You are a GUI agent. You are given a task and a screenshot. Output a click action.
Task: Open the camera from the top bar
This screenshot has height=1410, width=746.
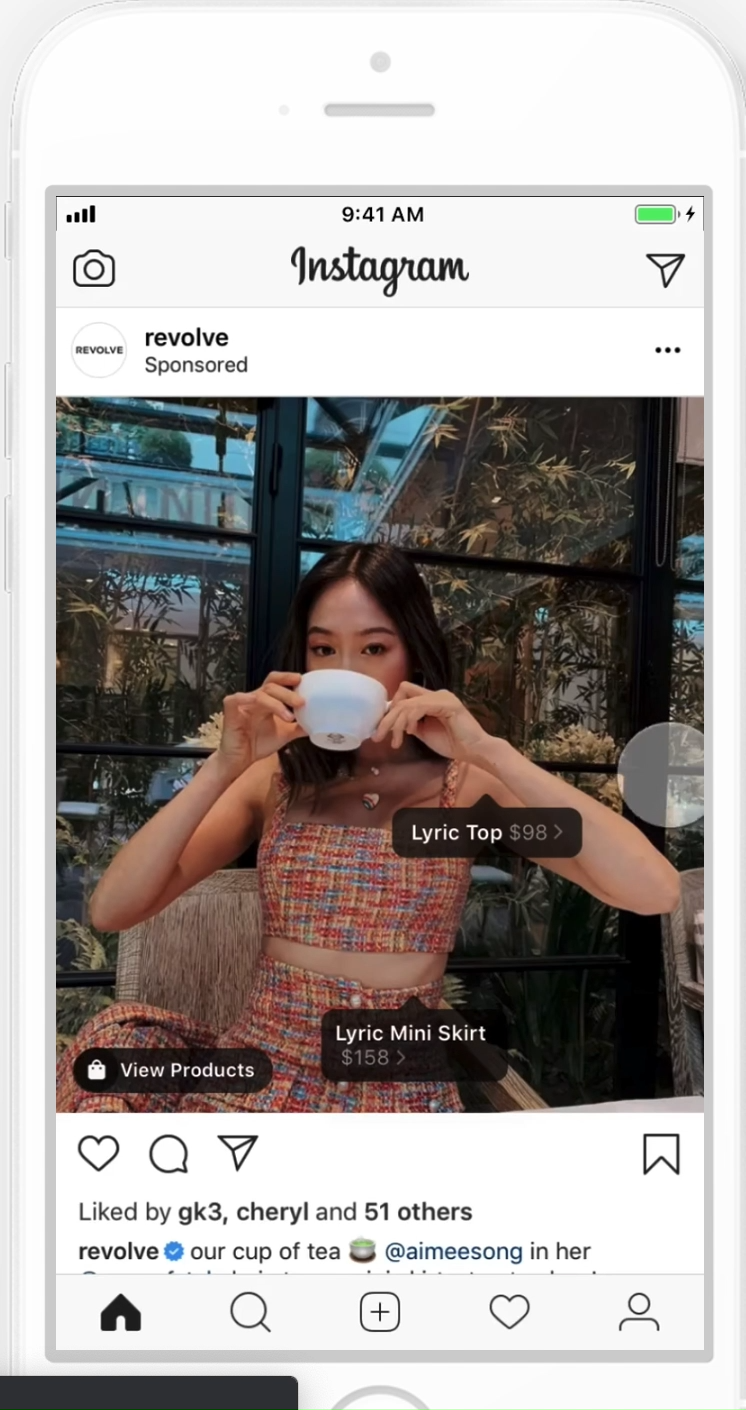94,269
